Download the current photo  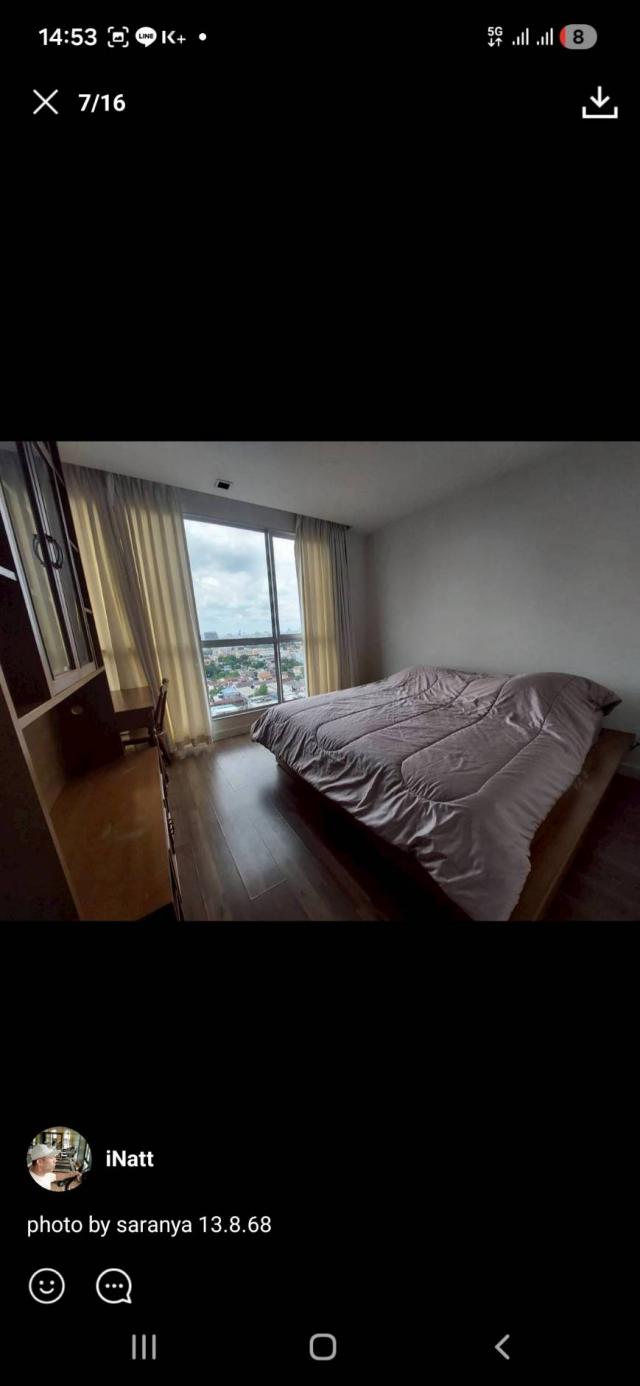(x=599, y=102)
